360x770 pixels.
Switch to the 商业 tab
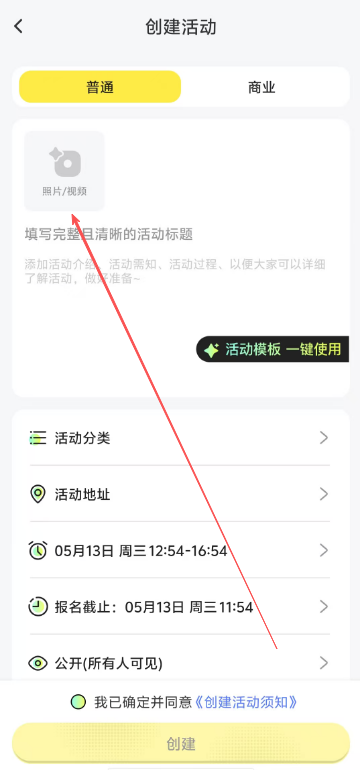(262, 87)
